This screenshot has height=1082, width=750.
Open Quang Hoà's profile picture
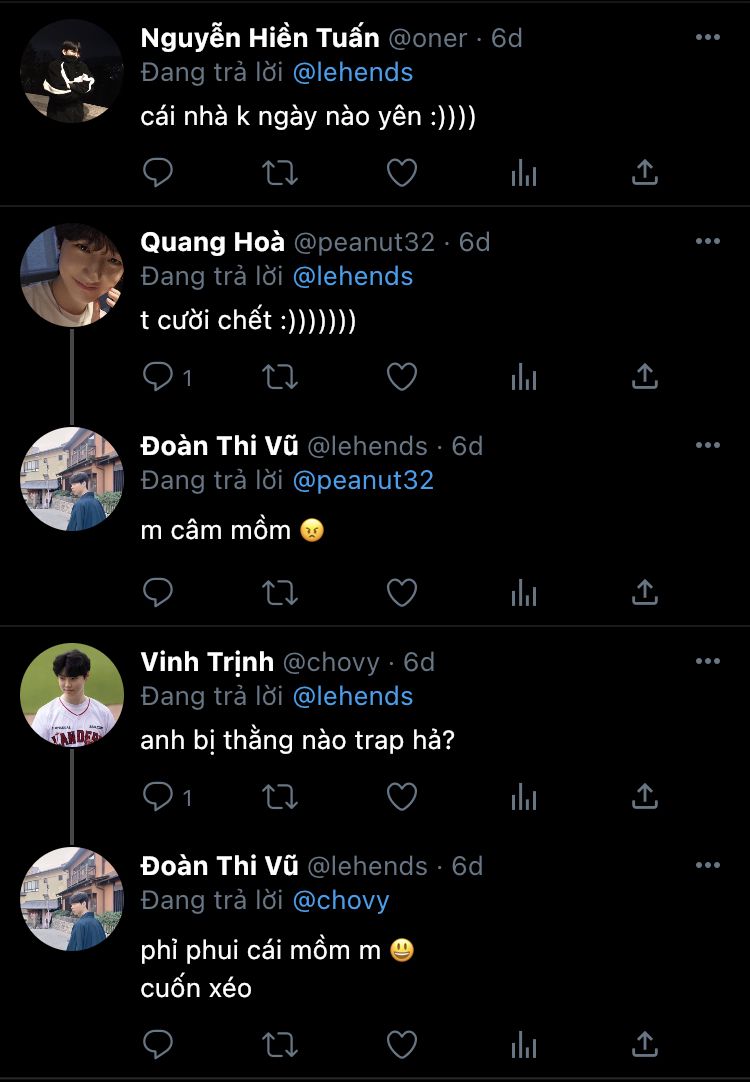click(x=72, y=274)
